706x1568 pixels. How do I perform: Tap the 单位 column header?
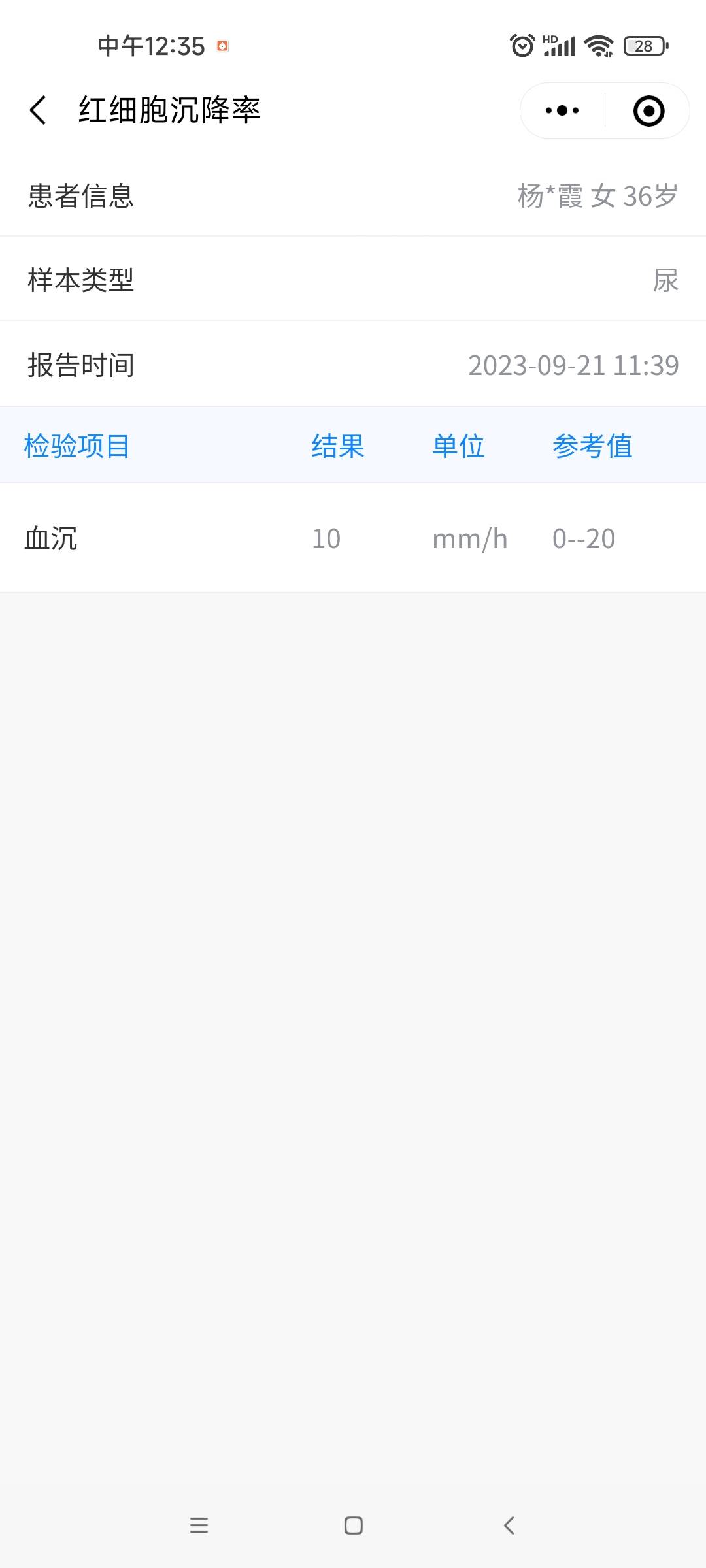tap(458, 446)
